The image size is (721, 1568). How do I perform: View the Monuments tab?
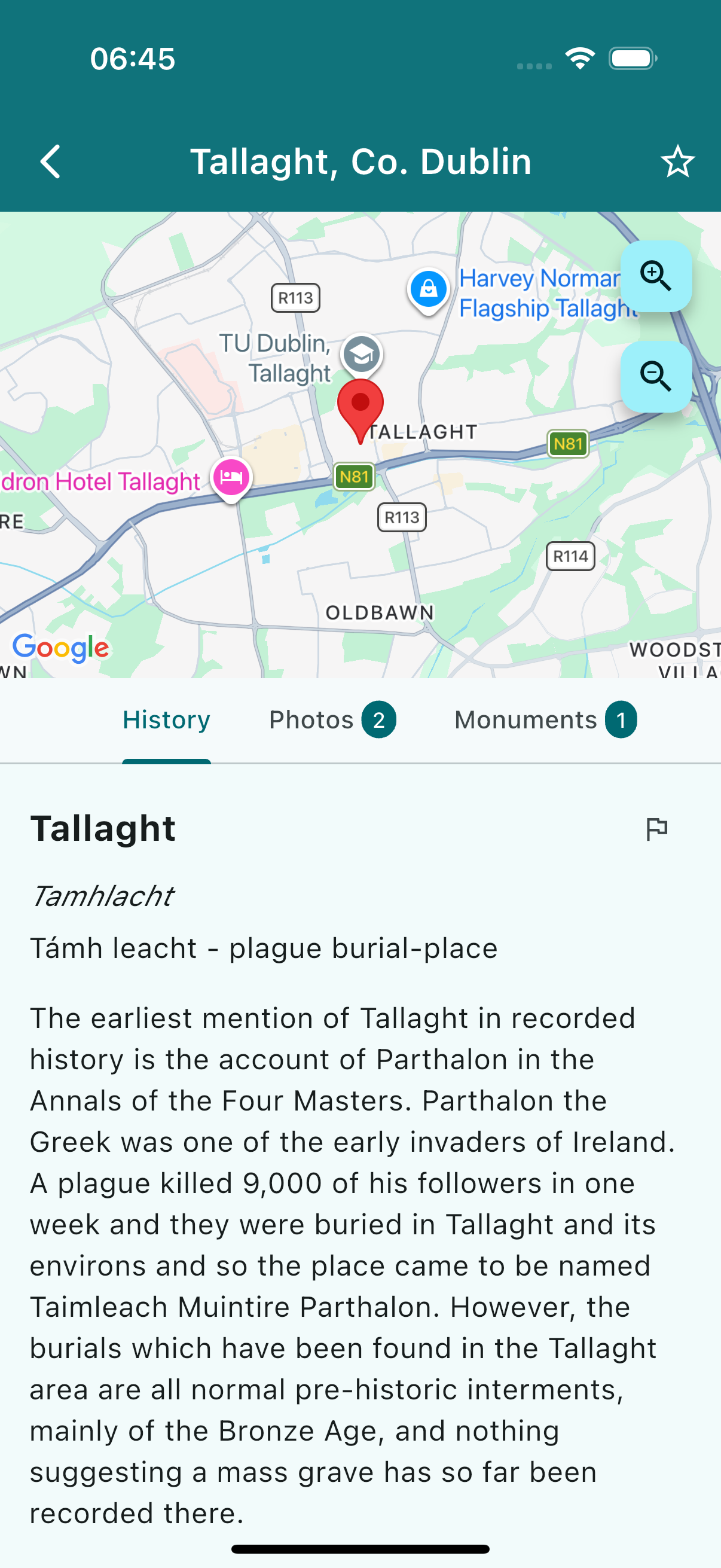point(545,720)
